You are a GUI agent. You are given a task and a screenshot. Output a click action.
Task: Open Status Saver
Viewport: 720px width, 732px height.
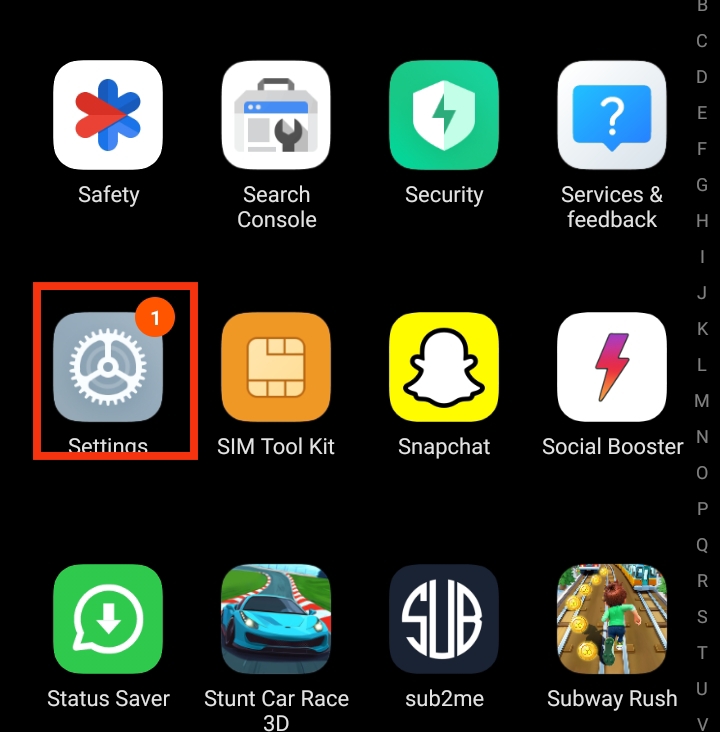[x=108, y=619]
